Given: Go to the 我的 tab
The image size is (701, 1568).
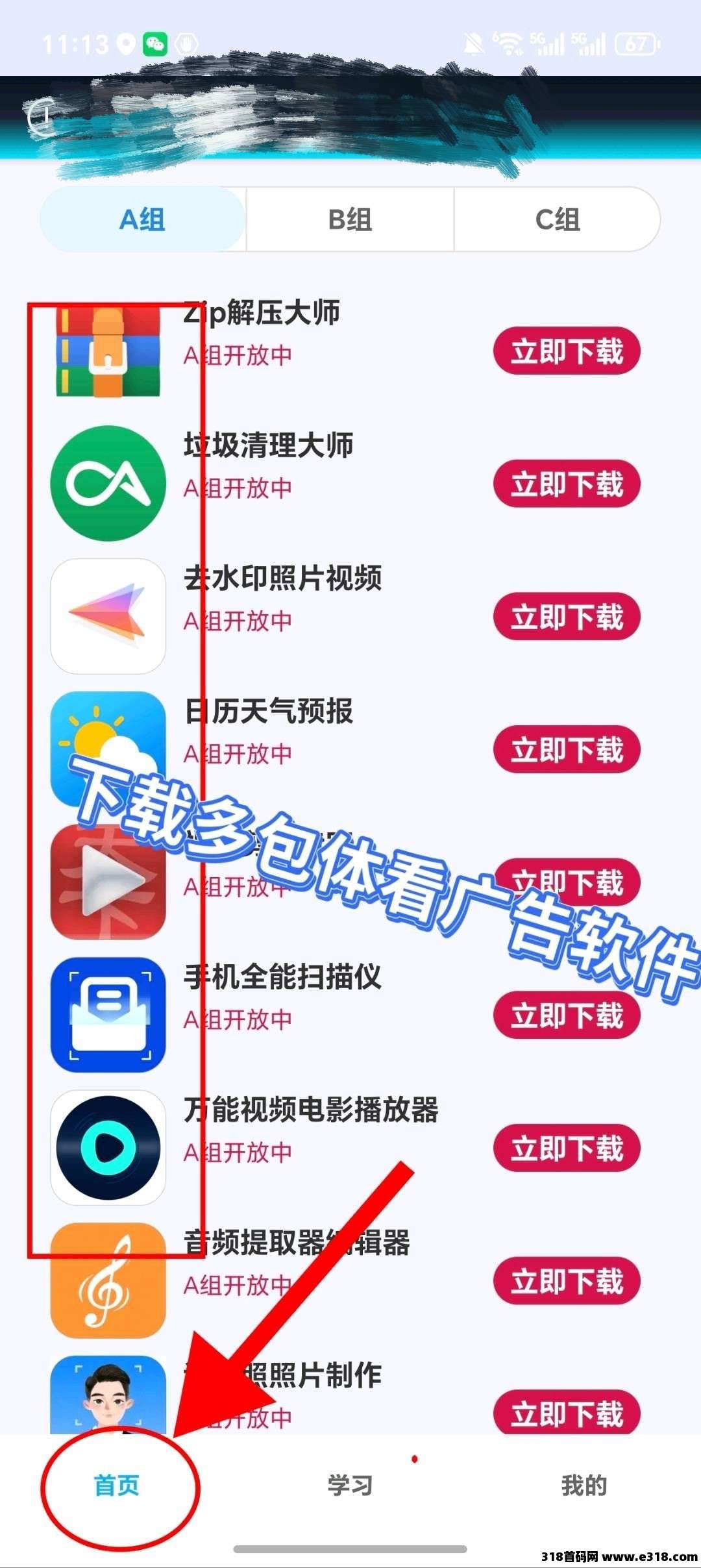Looking at the screenshot, I should [584, 1485].
